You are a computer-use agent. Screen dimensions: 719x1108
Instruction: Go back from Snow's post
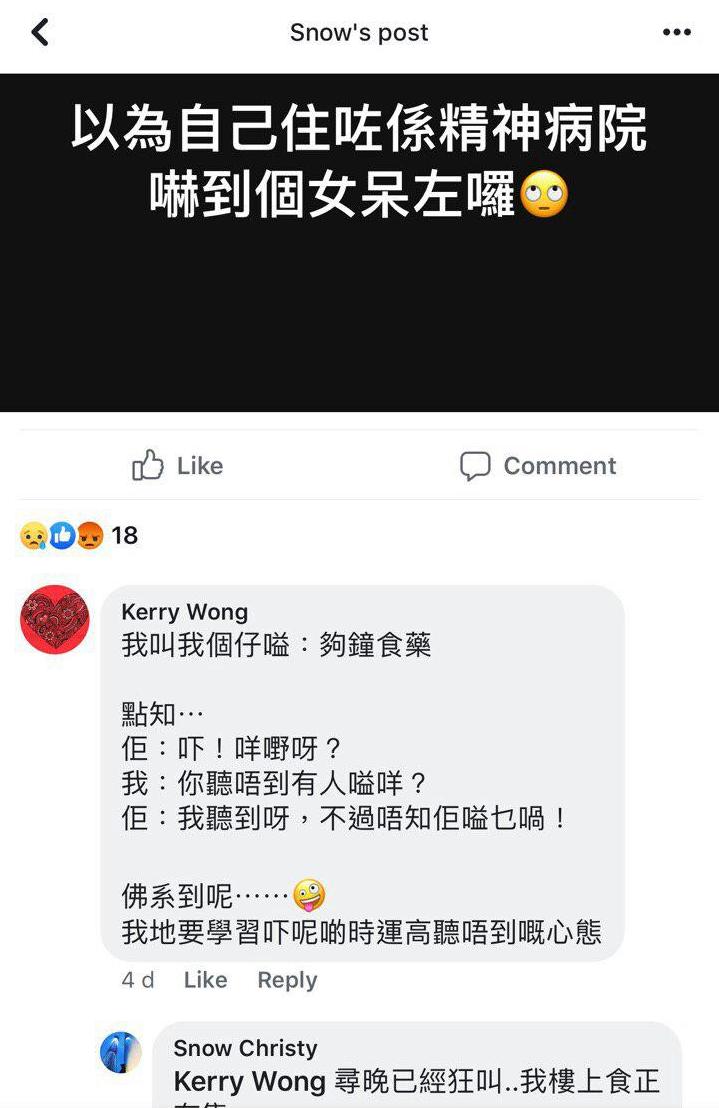click(x=40, y=33)
